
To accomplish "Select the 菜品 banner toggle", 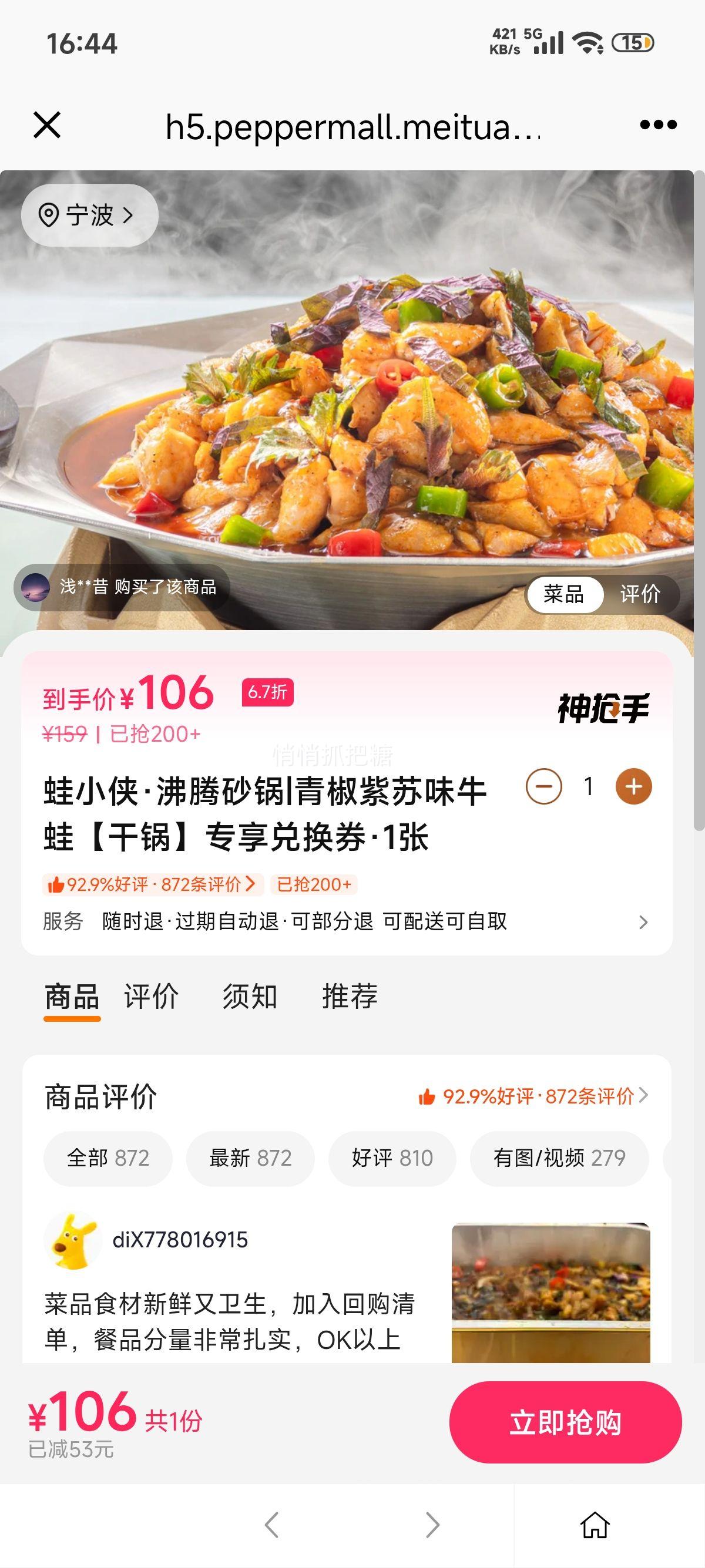I will click(564, 594).
